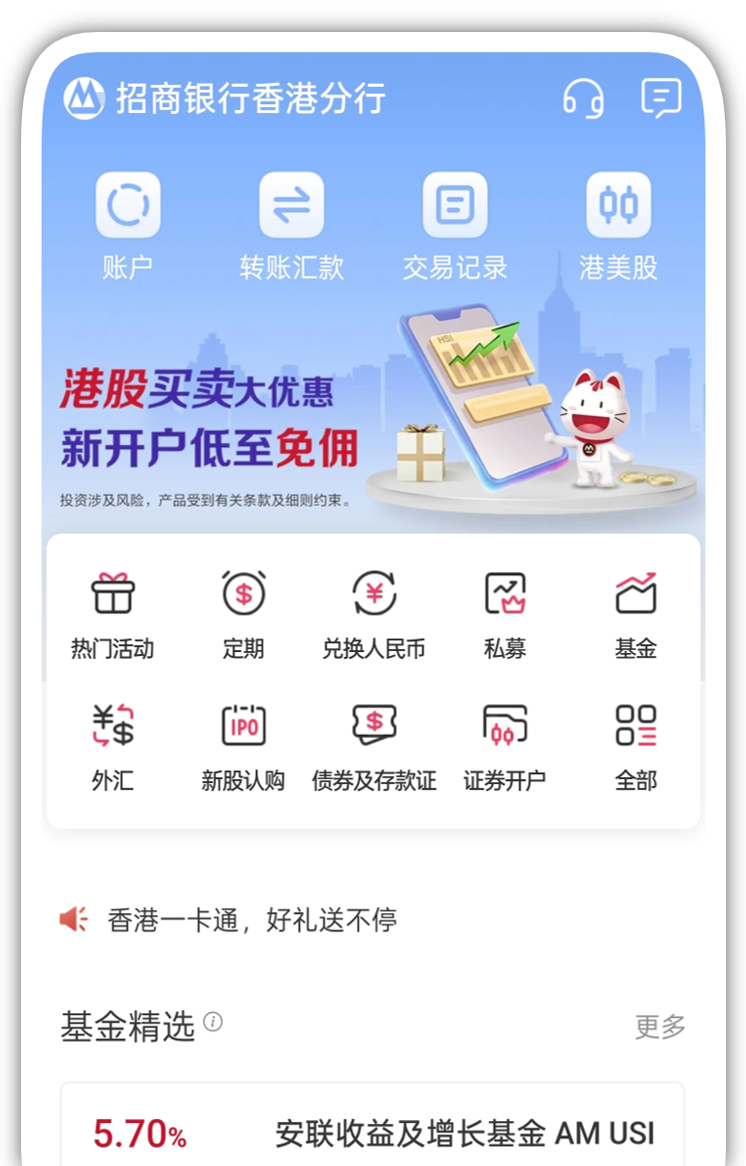
Task: Open 新股认购 IPO subscription
Action: coord(243,746)
